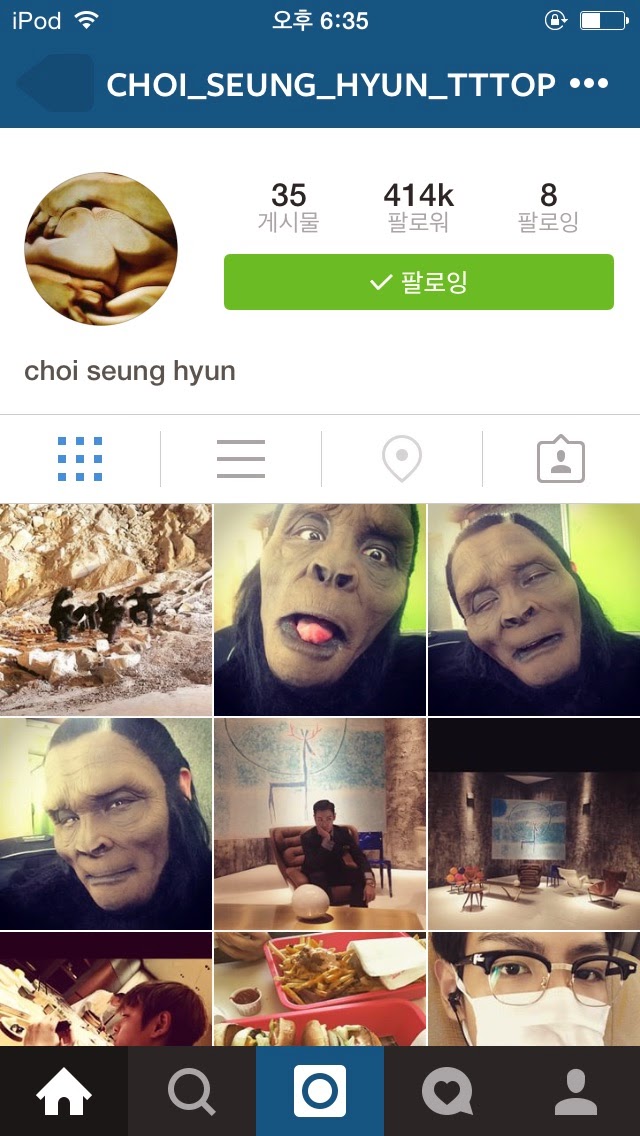Launch the camera from bottom bar

point(320,1091)
